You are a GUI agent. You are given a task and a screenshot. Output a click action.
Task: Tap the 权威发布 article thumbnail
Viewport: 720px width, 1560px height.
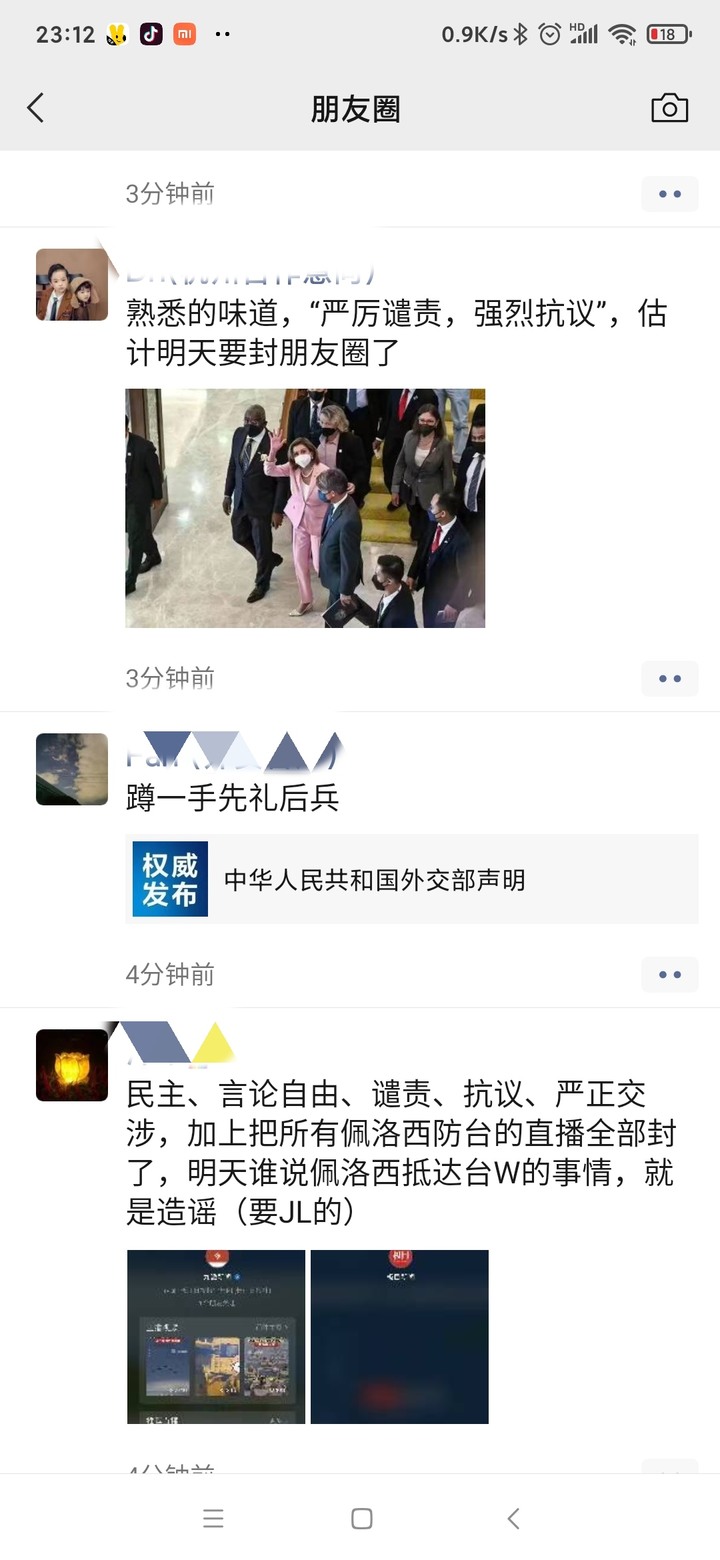(169, 878)
